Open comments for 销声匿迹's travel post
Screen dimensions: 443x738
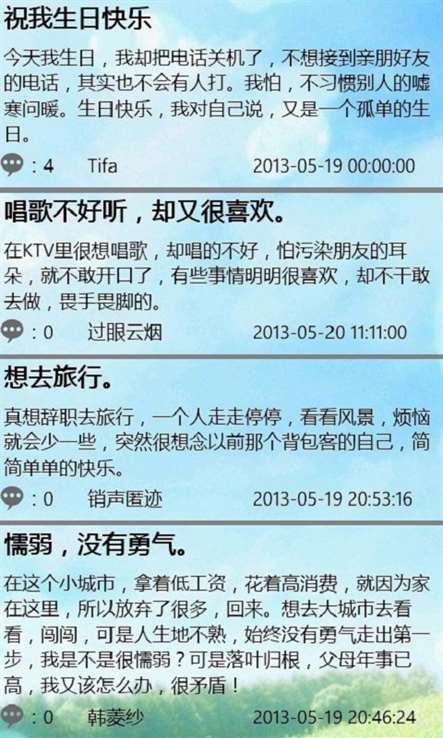(12, 498)
